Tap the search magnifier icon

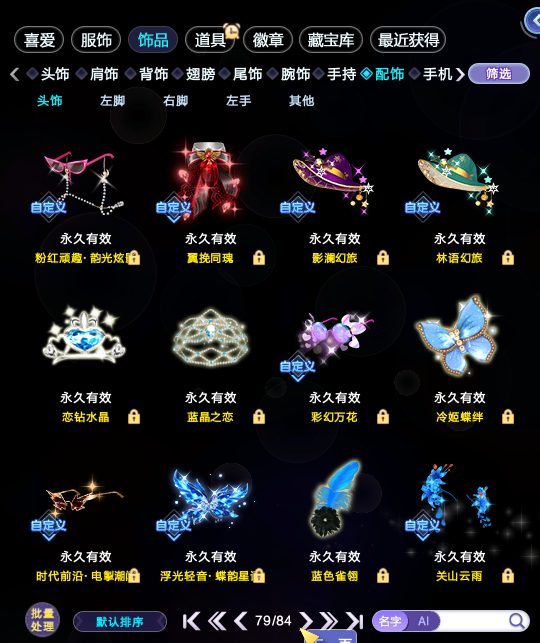click(x=517, y=621)
